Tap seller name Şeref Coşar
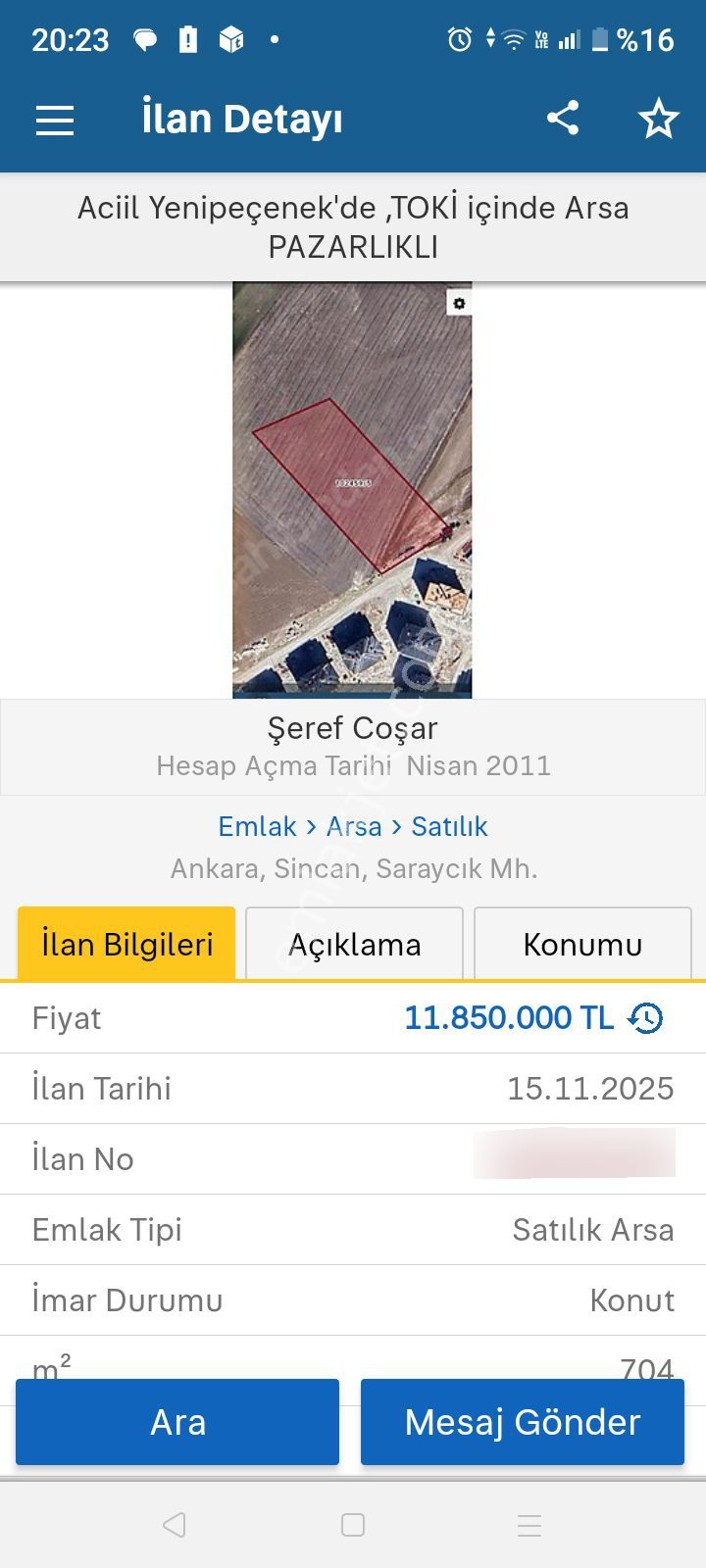 click(x=355, y=727)
